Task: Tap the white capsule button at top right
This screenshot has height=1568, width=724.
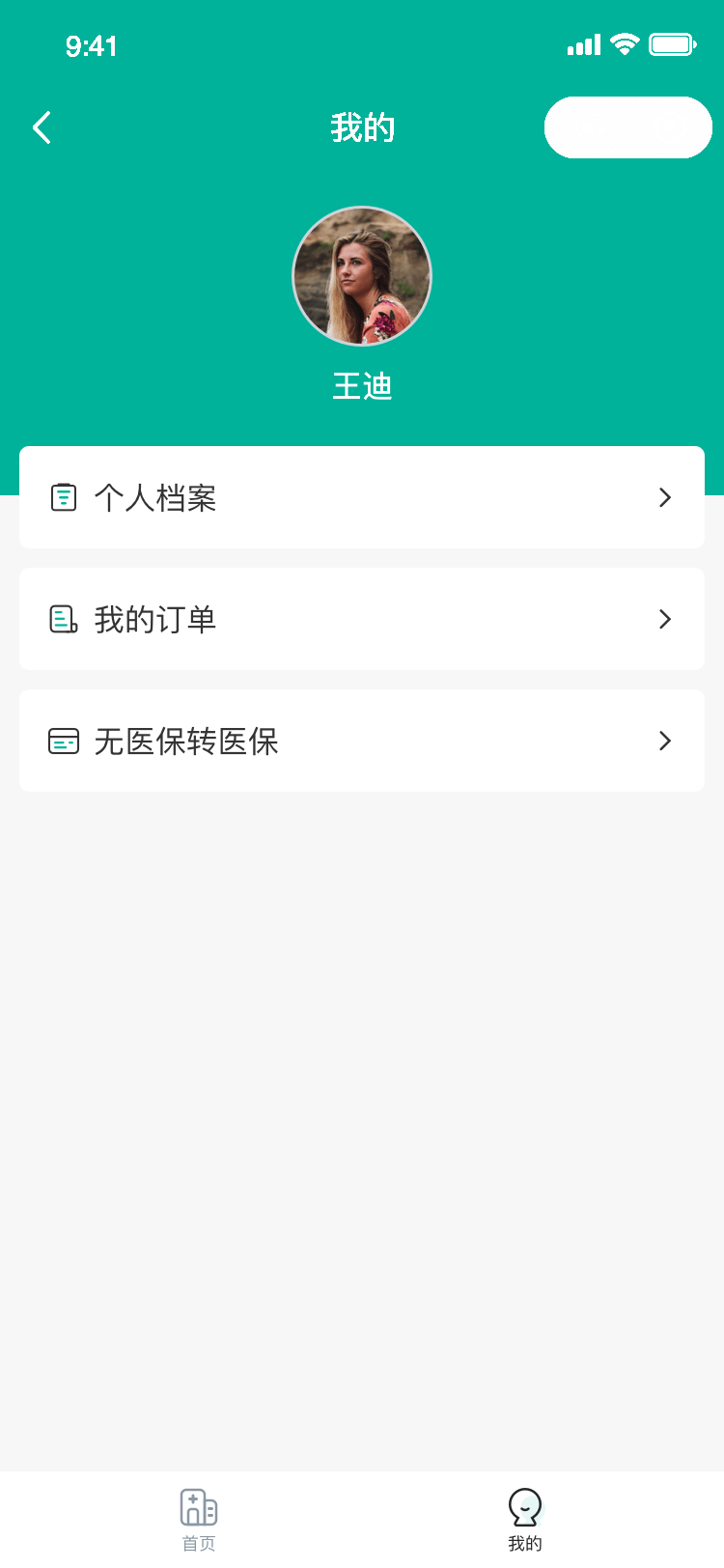Action: tap(627, 127)
